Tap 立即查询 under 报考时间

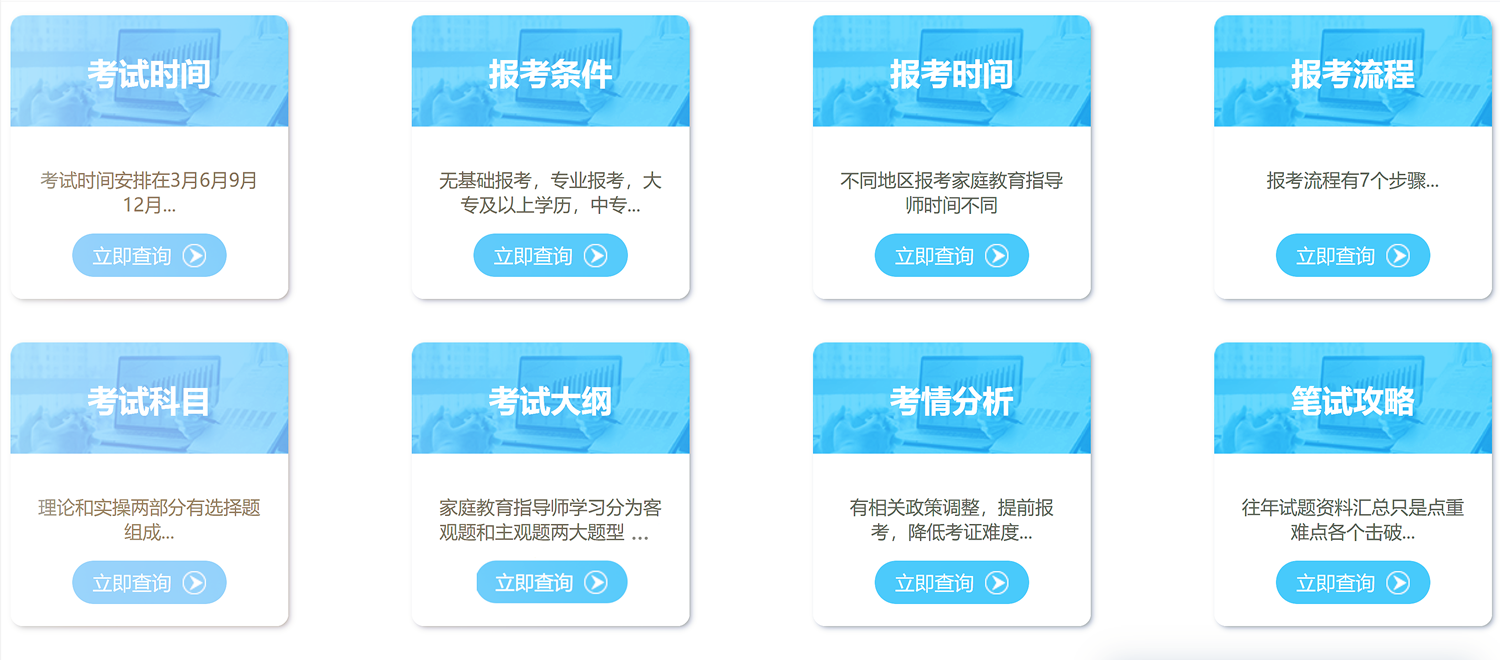tap(951, 256)
